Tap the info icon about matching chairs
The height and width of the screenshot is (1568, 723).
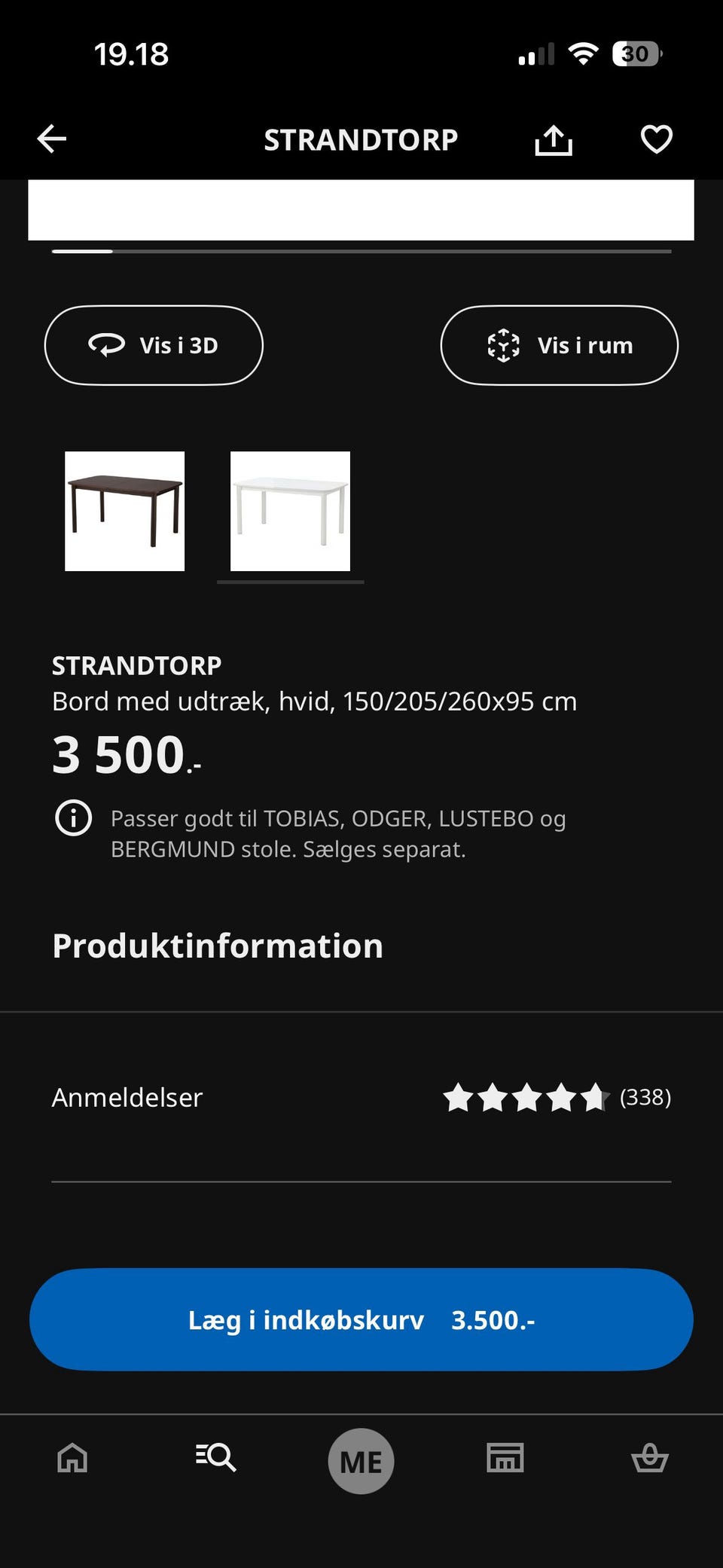pyautogui.click(x=73, y=818)
